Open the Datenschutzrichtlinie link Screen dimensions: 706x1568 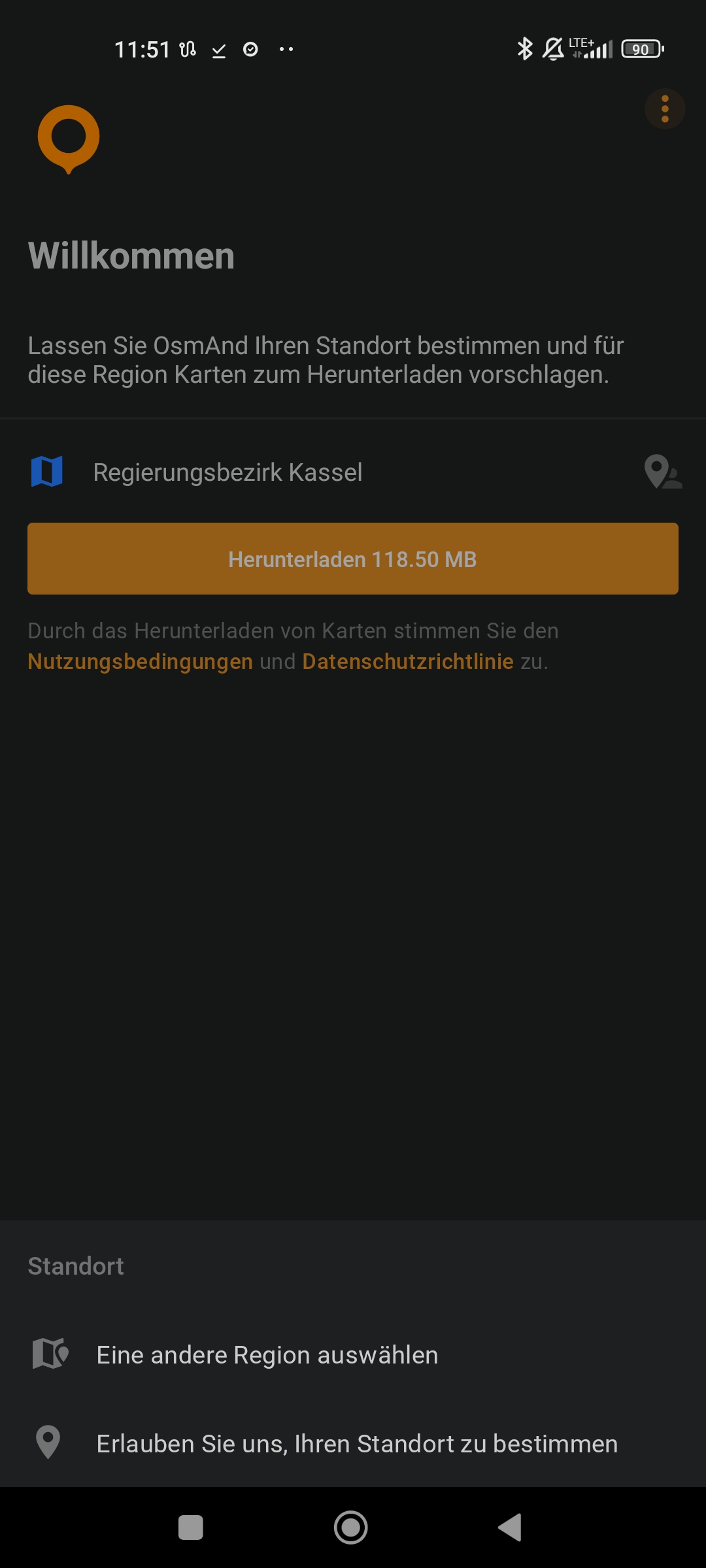(x=408, y=661)
